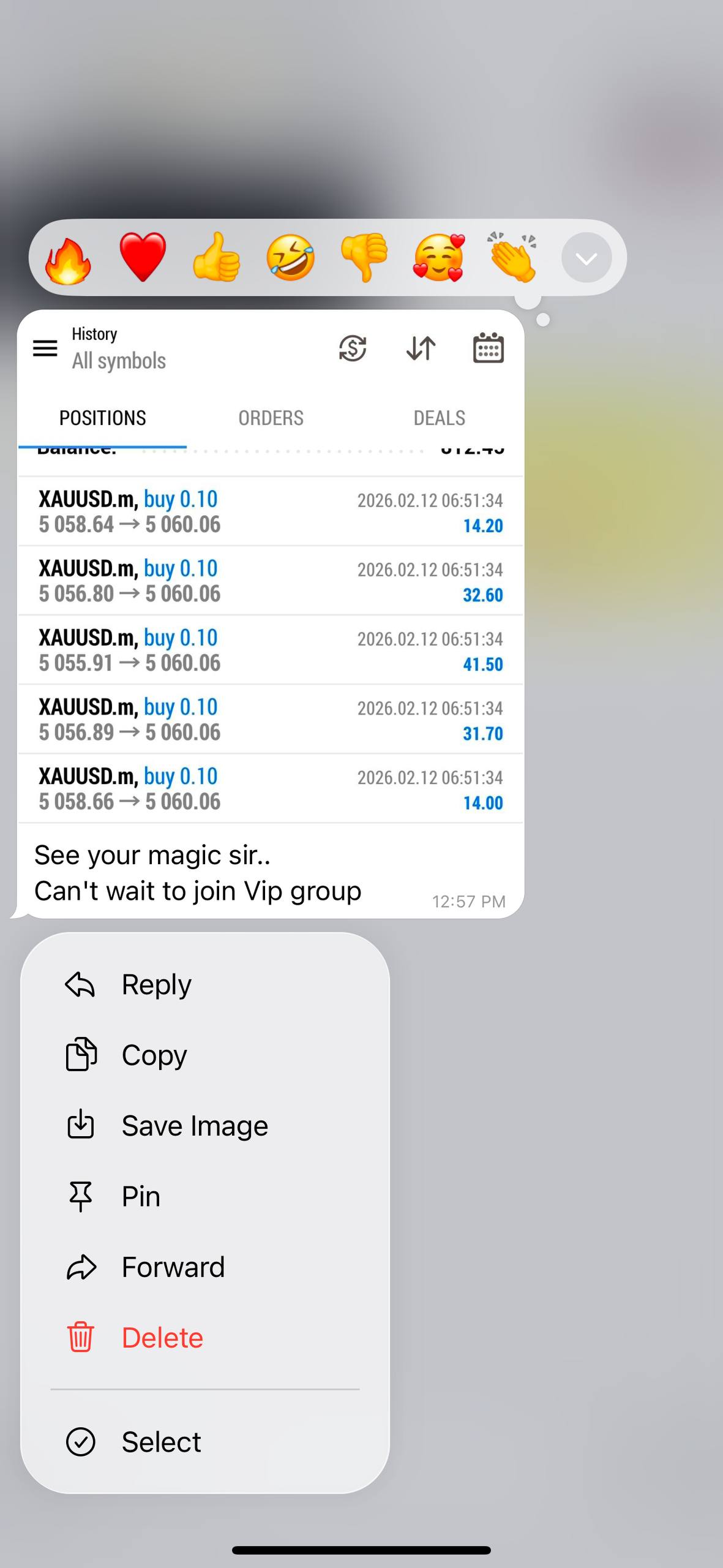Open the hamburger menu in History panel
The height and width of the screenshot is (1568, 723).
pos(45,348)
